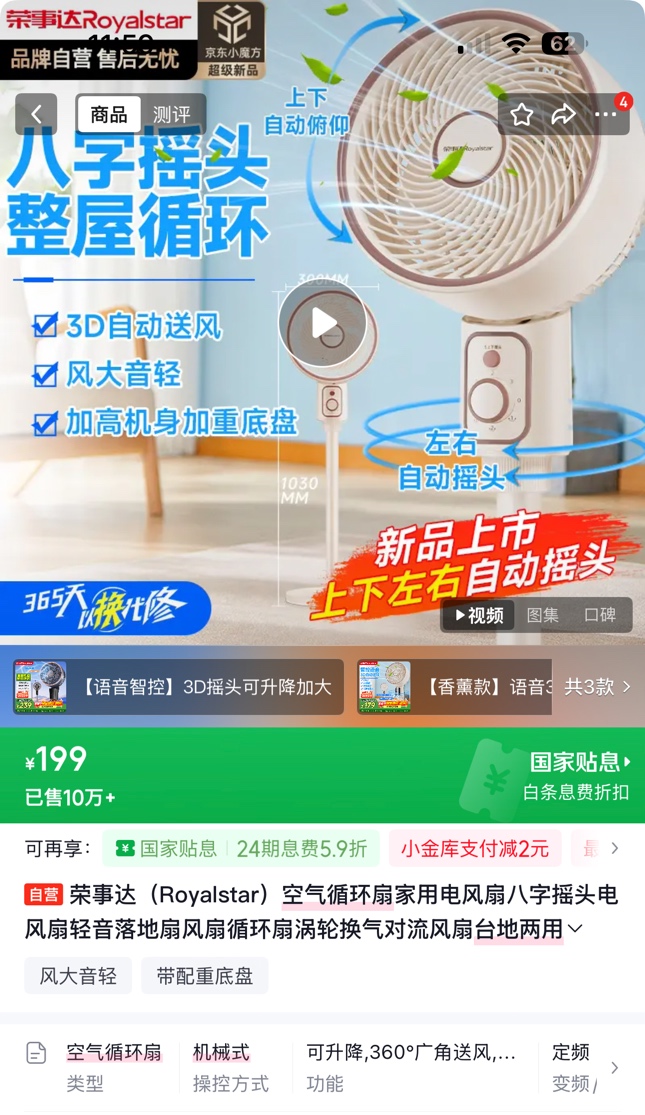
Task: Share this product
Action: tap(564, 114)
